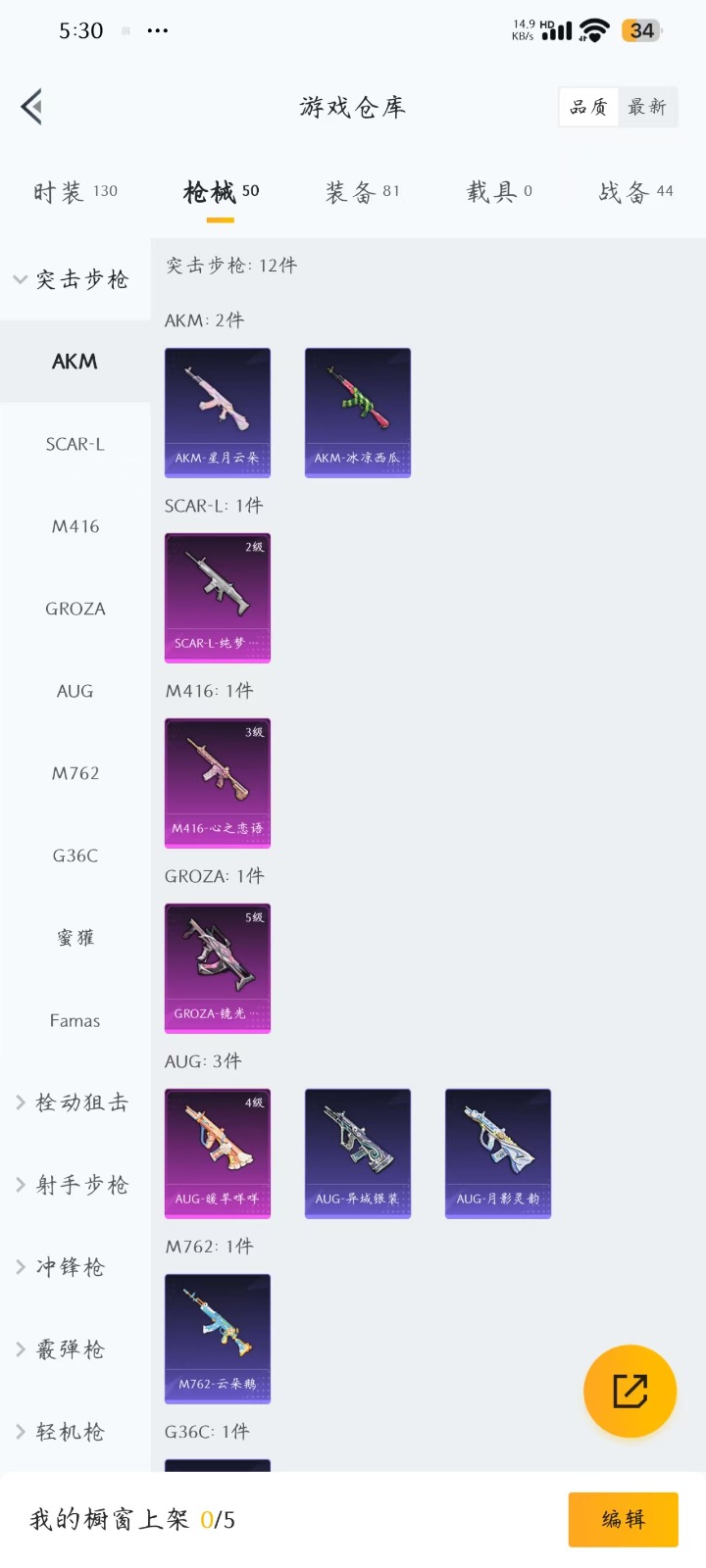
Task: Switch to the 装备 tab
Action: point(363,192)
